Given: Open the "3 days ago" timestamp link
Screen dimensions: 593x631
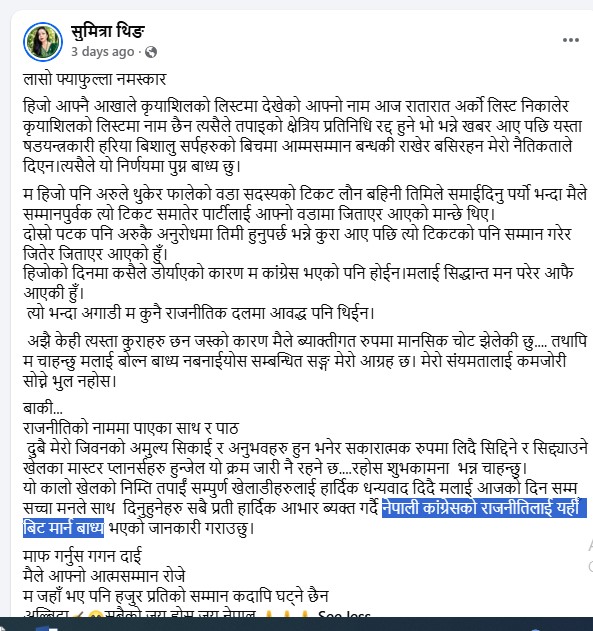Looking at the screenshot, I should [103, 52].
